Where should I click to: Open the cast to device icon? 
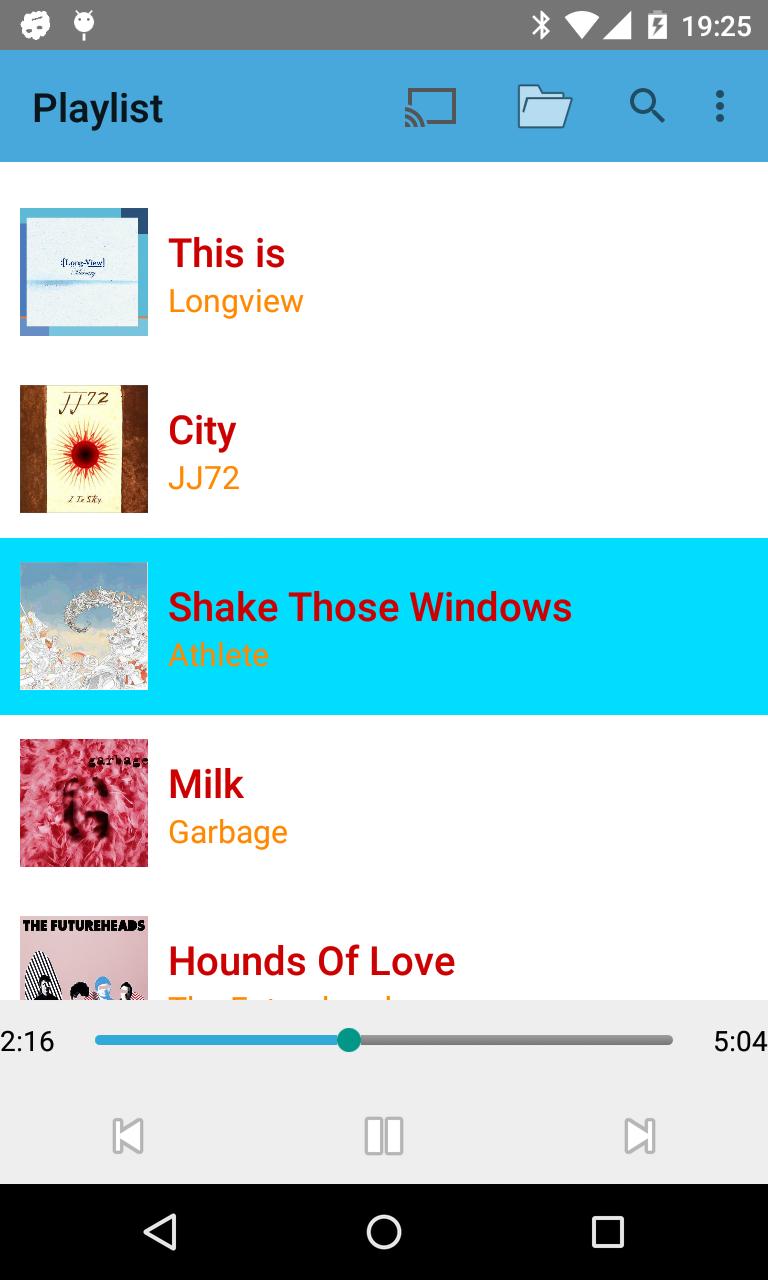pyautogui.click(x=430, y=107)
